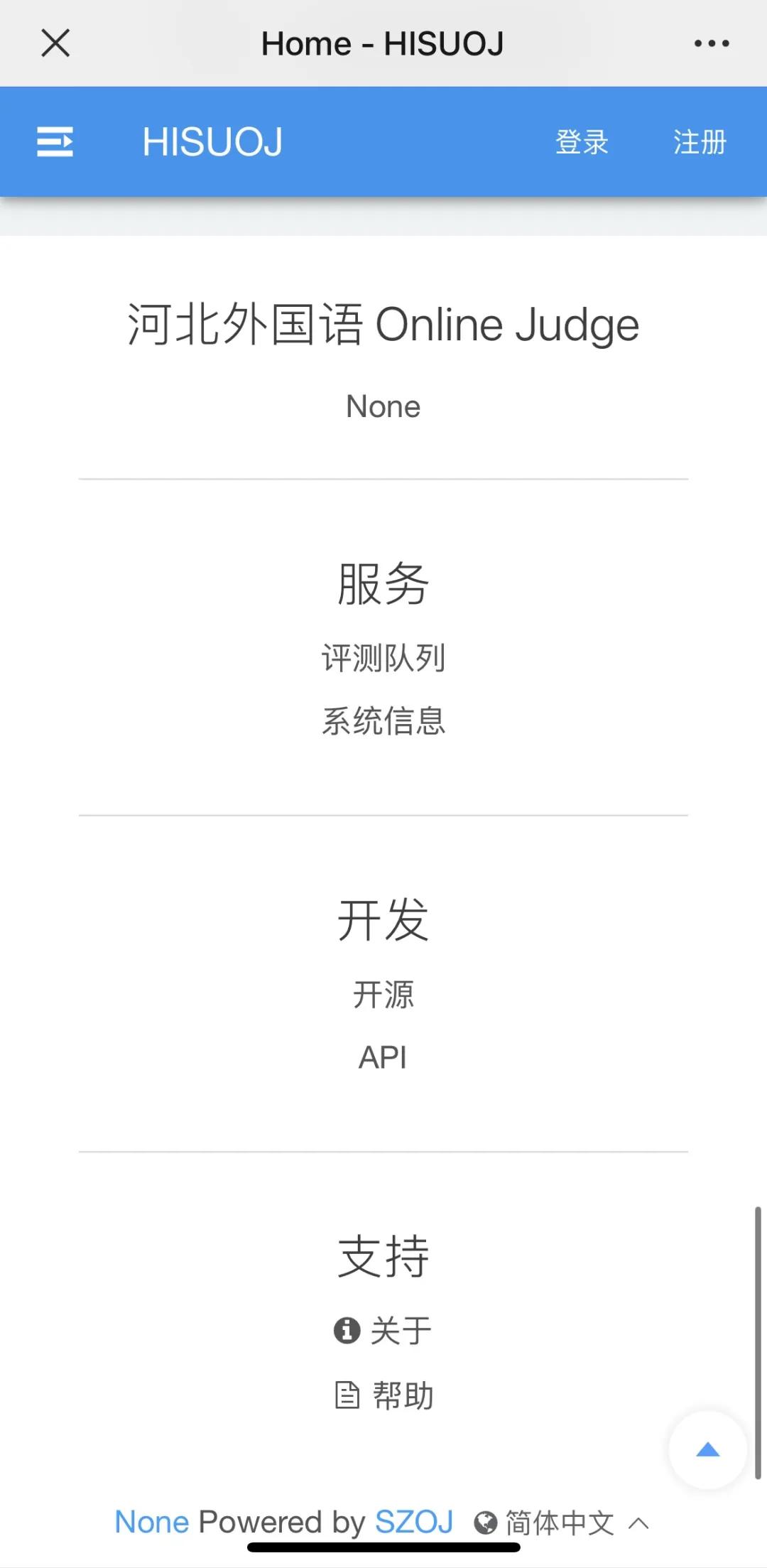Open the HISUOJ navigation drawer menu
The height and width of the screenshot is (1568, 767).
pyautogui.click(x=55, y=141)
